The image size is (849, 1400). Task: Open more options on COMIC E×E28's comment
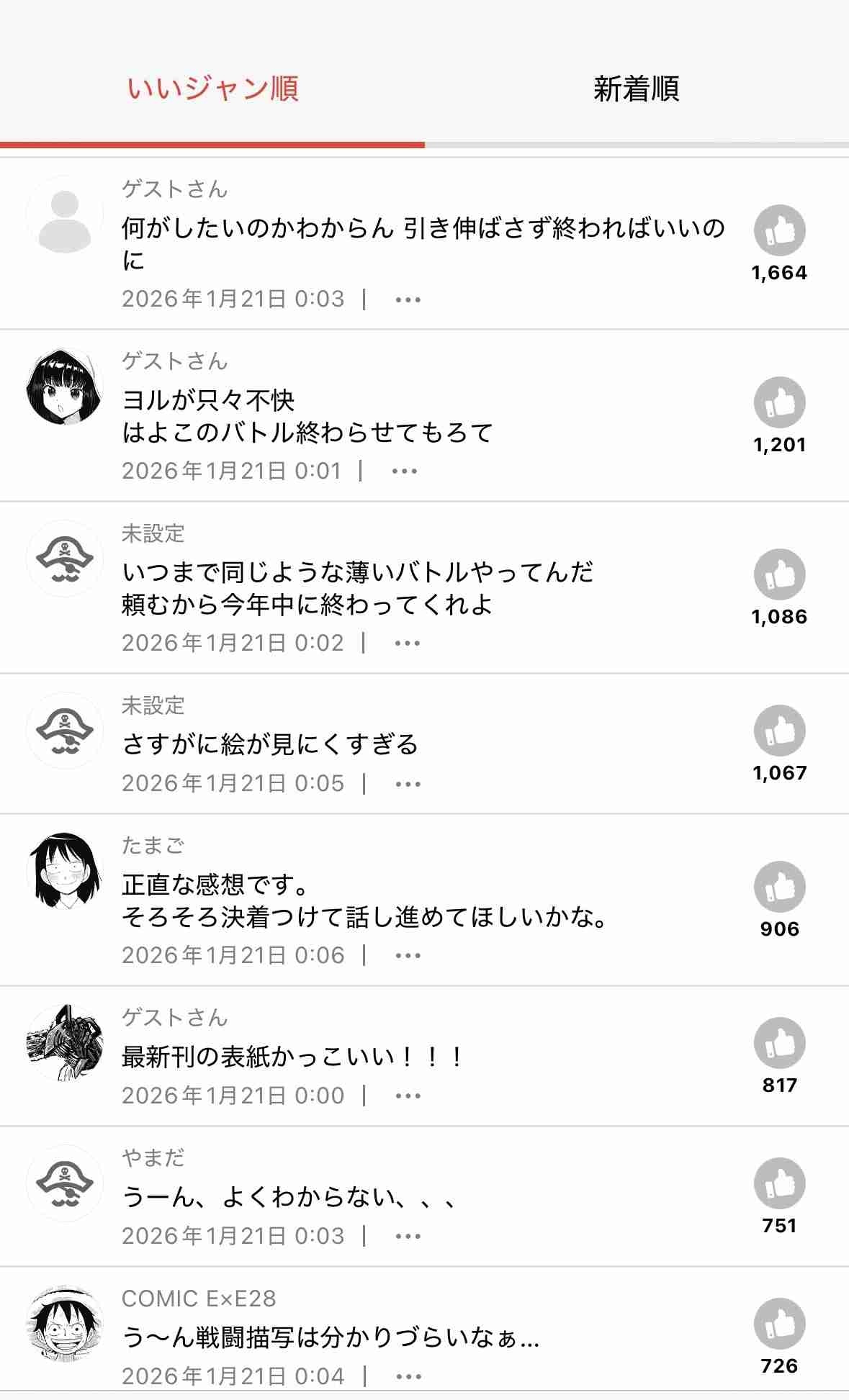pyautogui.click(x=408, y=1377)
